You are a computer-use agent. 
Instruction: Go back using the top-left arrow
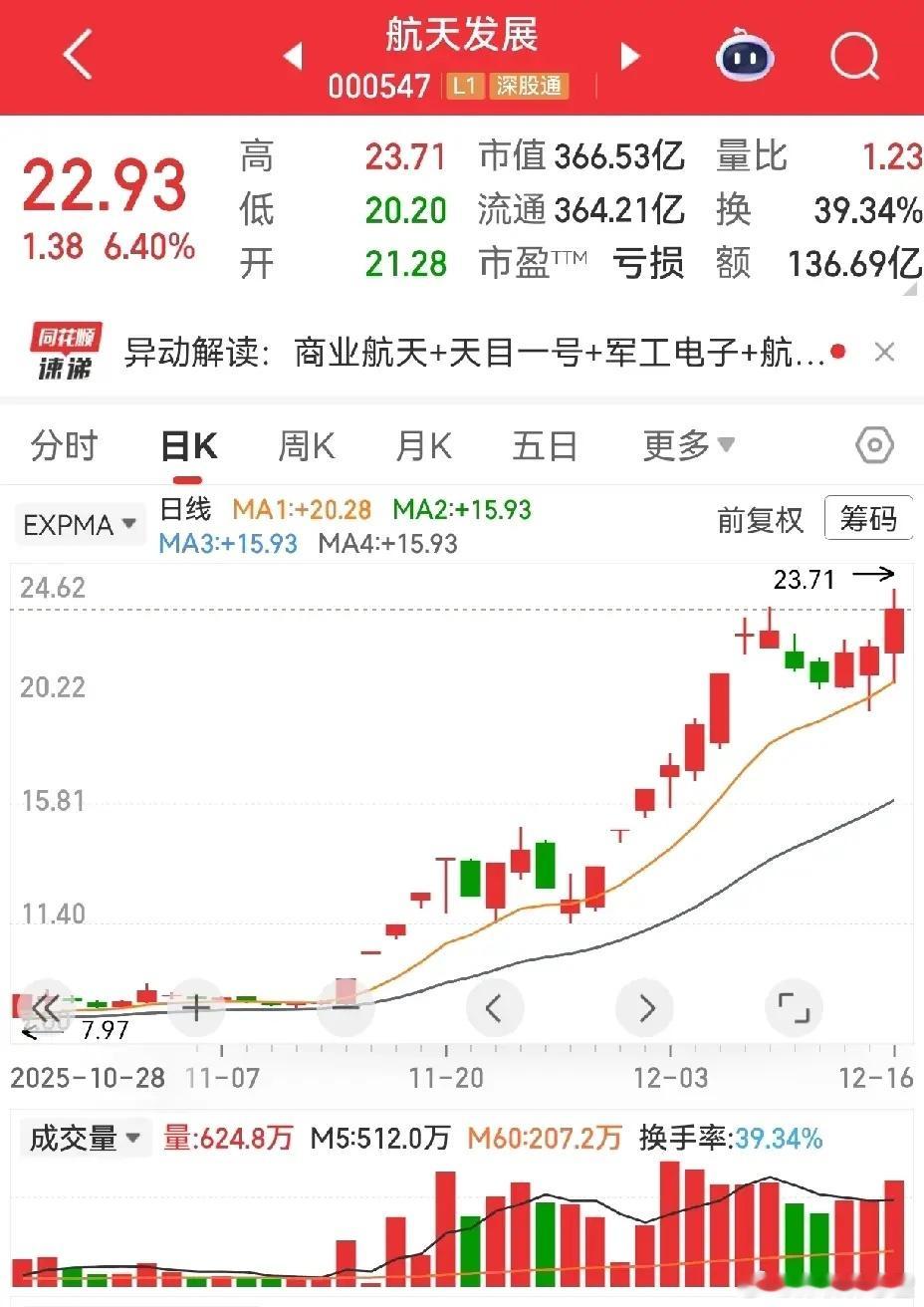point(77,55)
